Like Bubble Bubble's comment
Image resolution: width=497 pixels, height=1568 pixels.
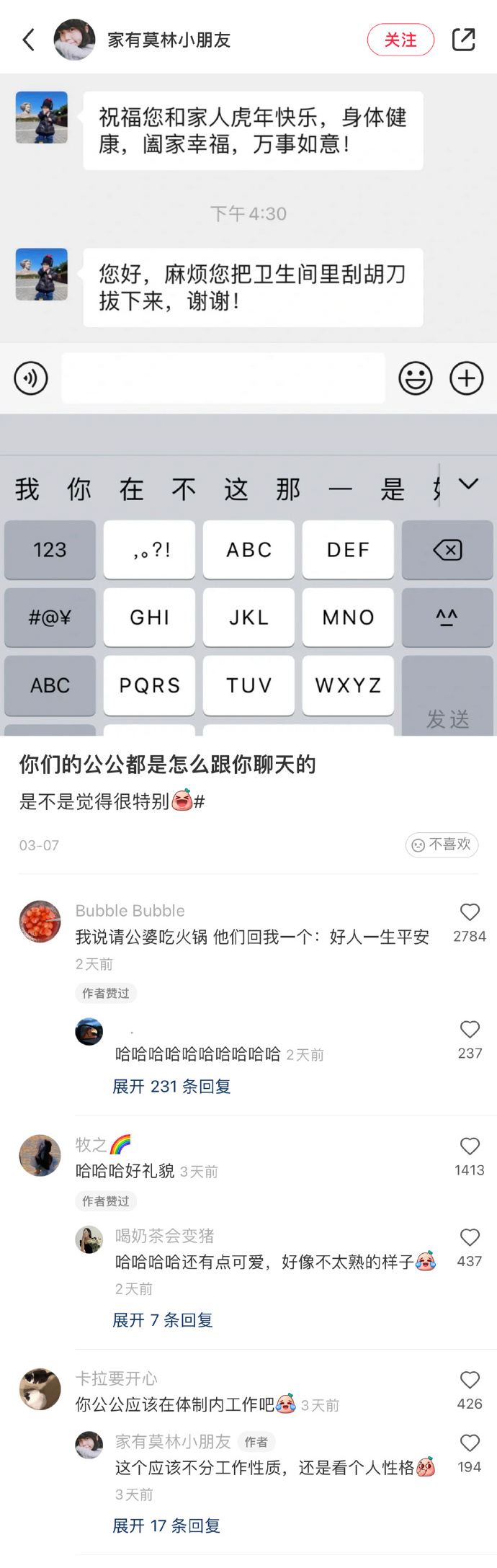[470, 913]
